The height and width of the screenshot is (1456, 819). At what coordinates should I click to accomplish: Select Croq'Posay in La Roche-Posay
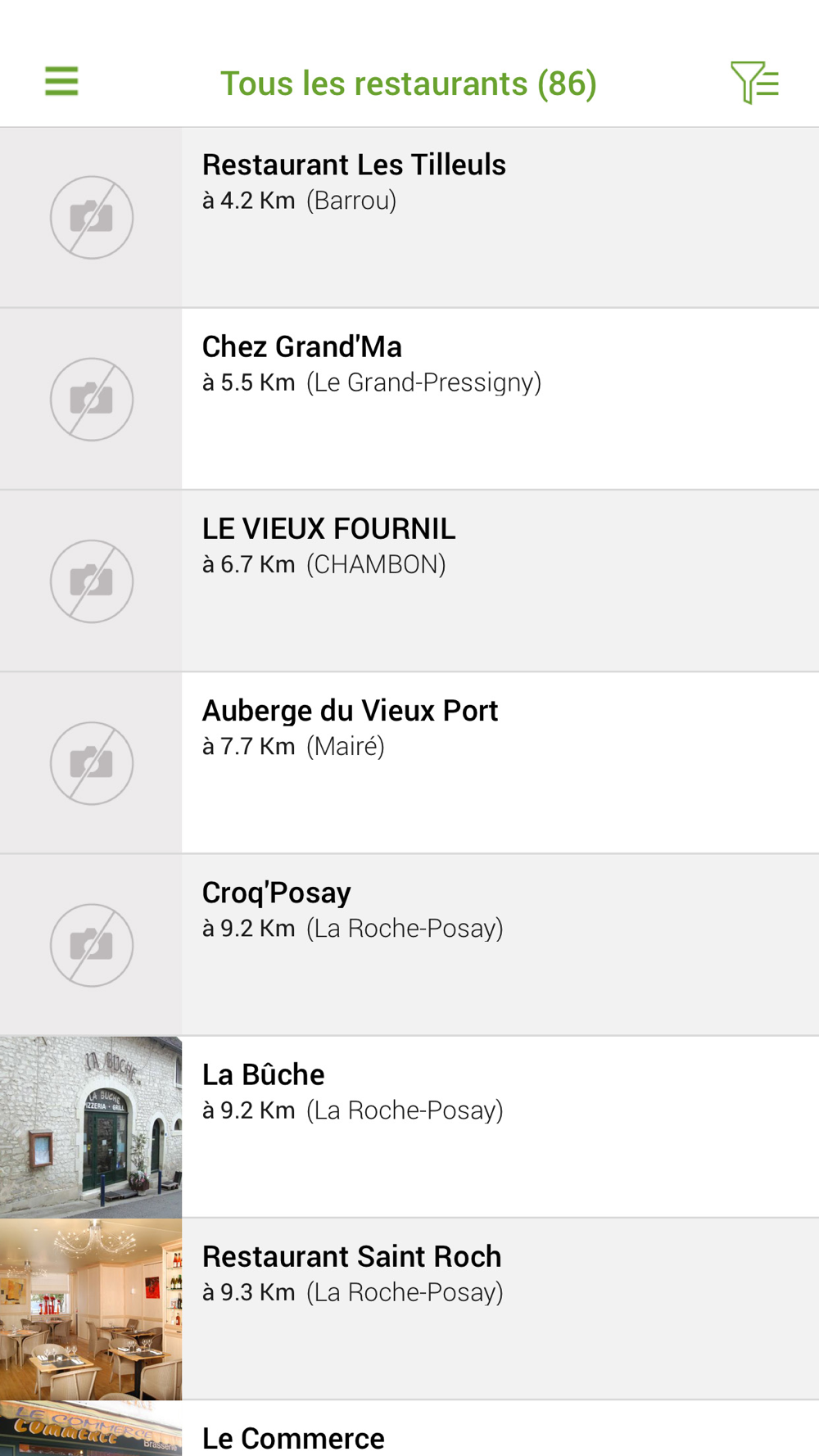(x=409, y=945)
